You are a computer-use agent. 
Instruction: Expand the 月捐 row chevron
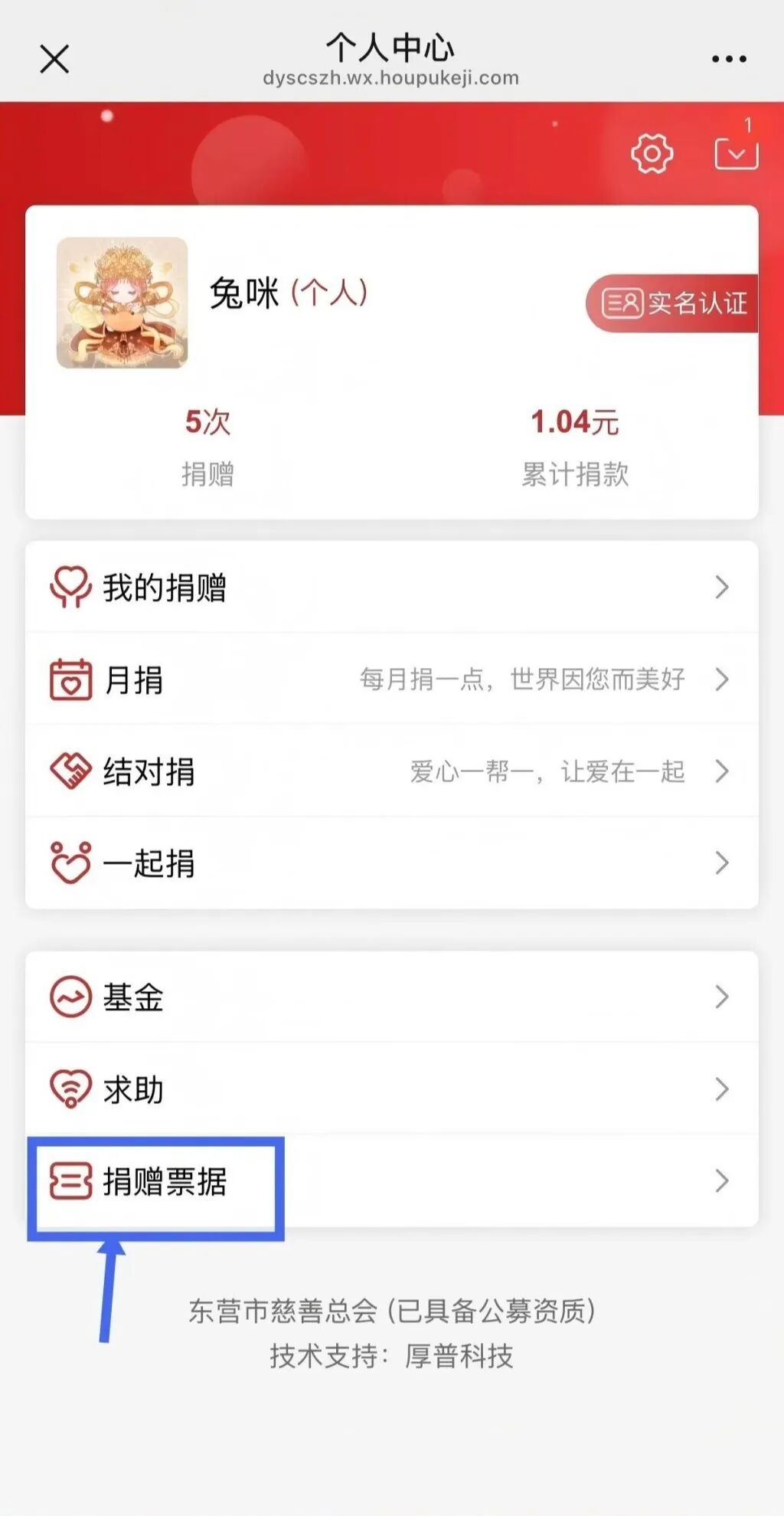[x=720, y=679]
